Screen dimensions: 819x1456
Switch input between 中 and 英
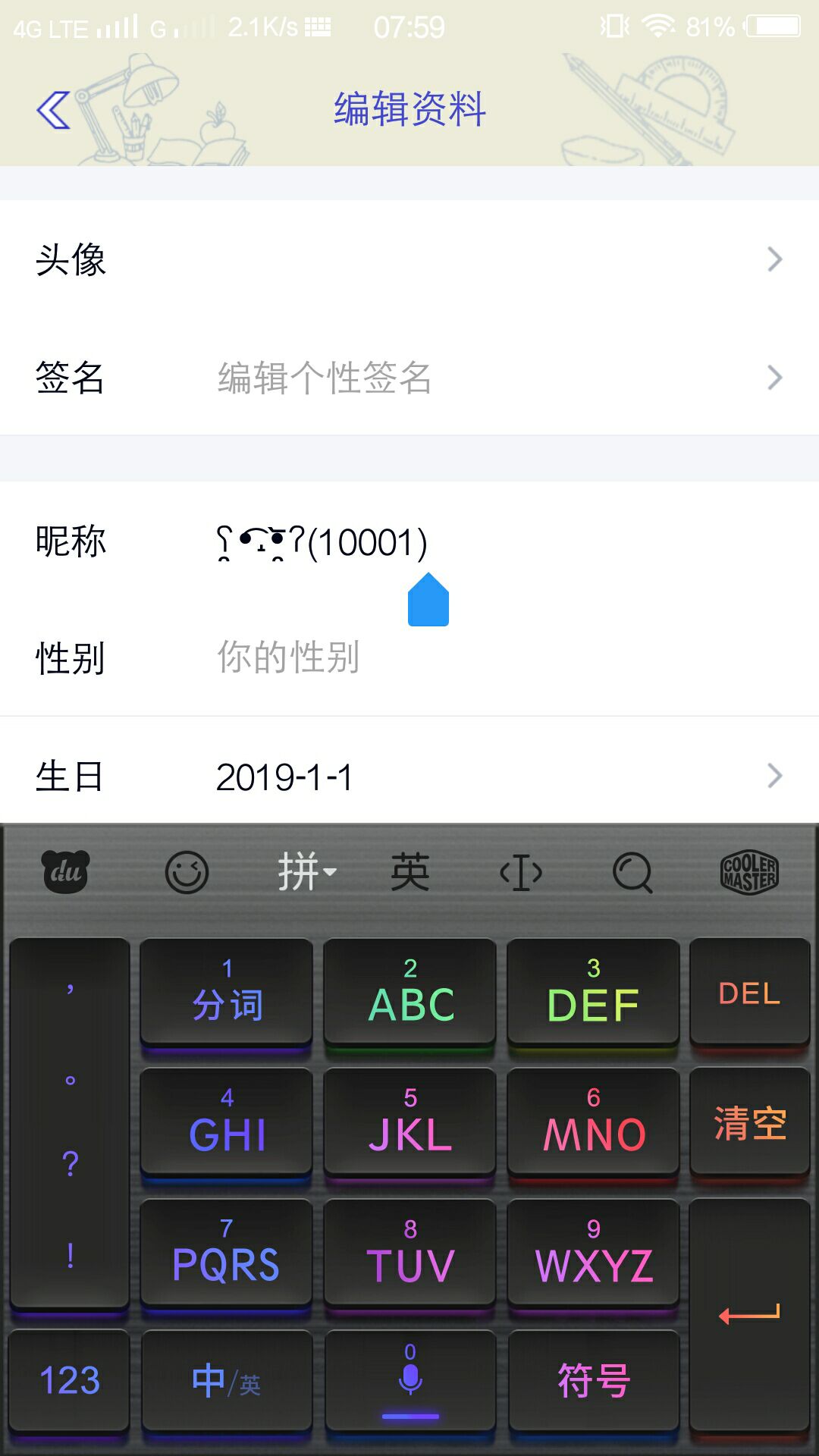point(226,1380)
